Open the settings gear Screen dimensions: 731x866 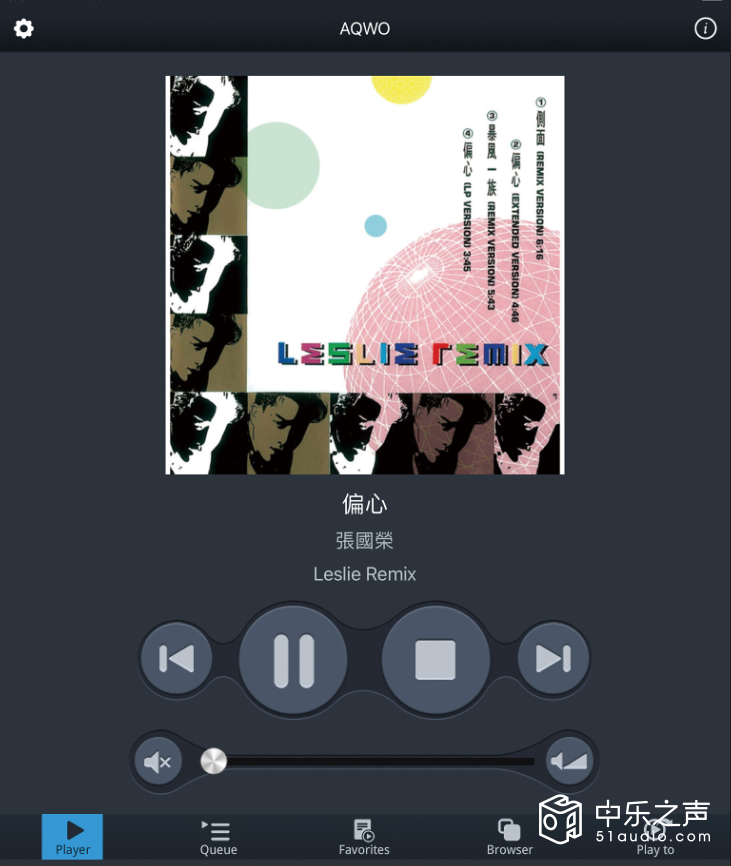click(x=23, y=28)
